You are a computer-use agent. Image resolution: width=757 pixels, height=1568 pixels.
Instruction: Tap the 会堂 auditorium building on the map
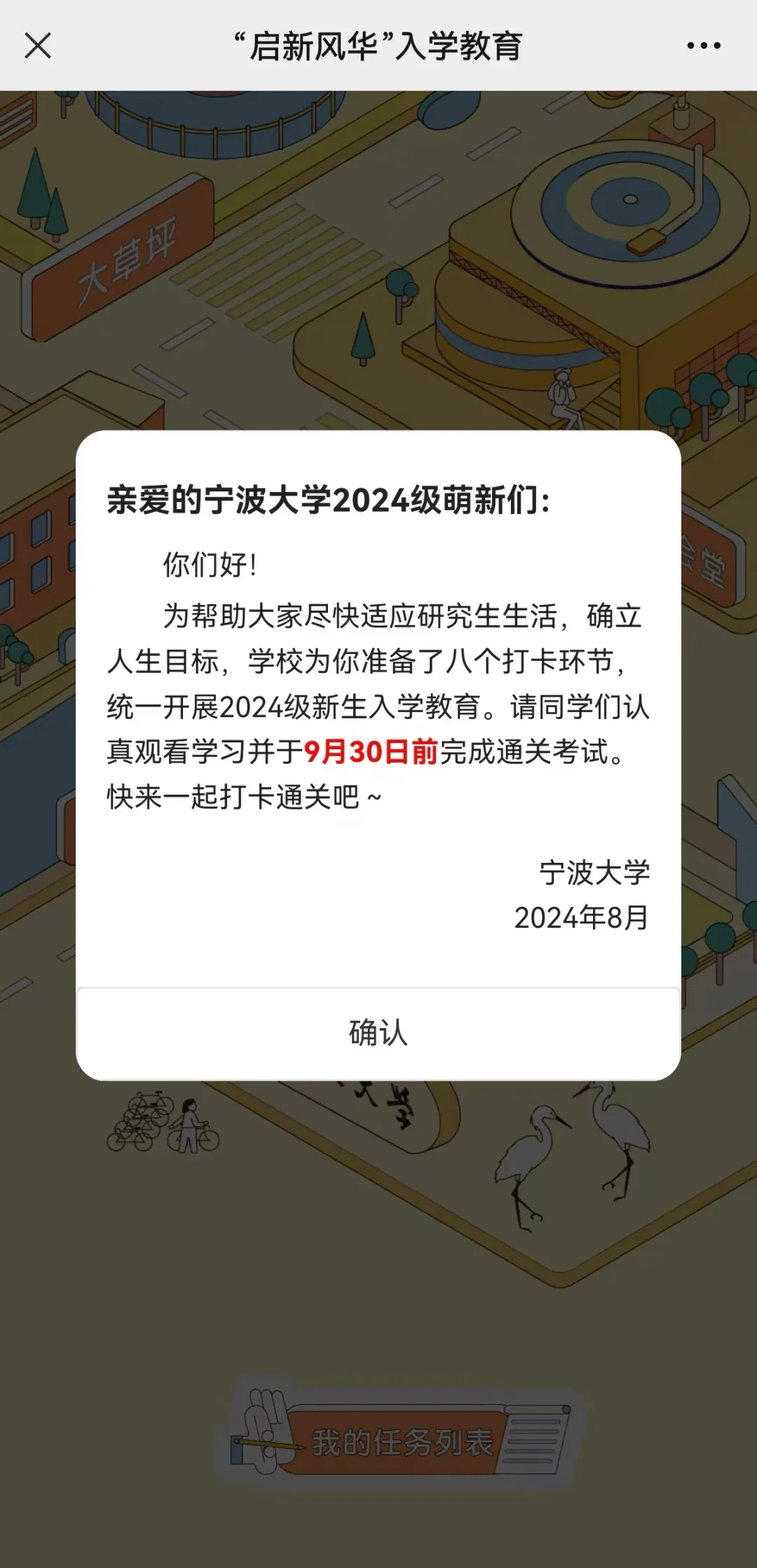pyautogui.click(x=708, y=561)
